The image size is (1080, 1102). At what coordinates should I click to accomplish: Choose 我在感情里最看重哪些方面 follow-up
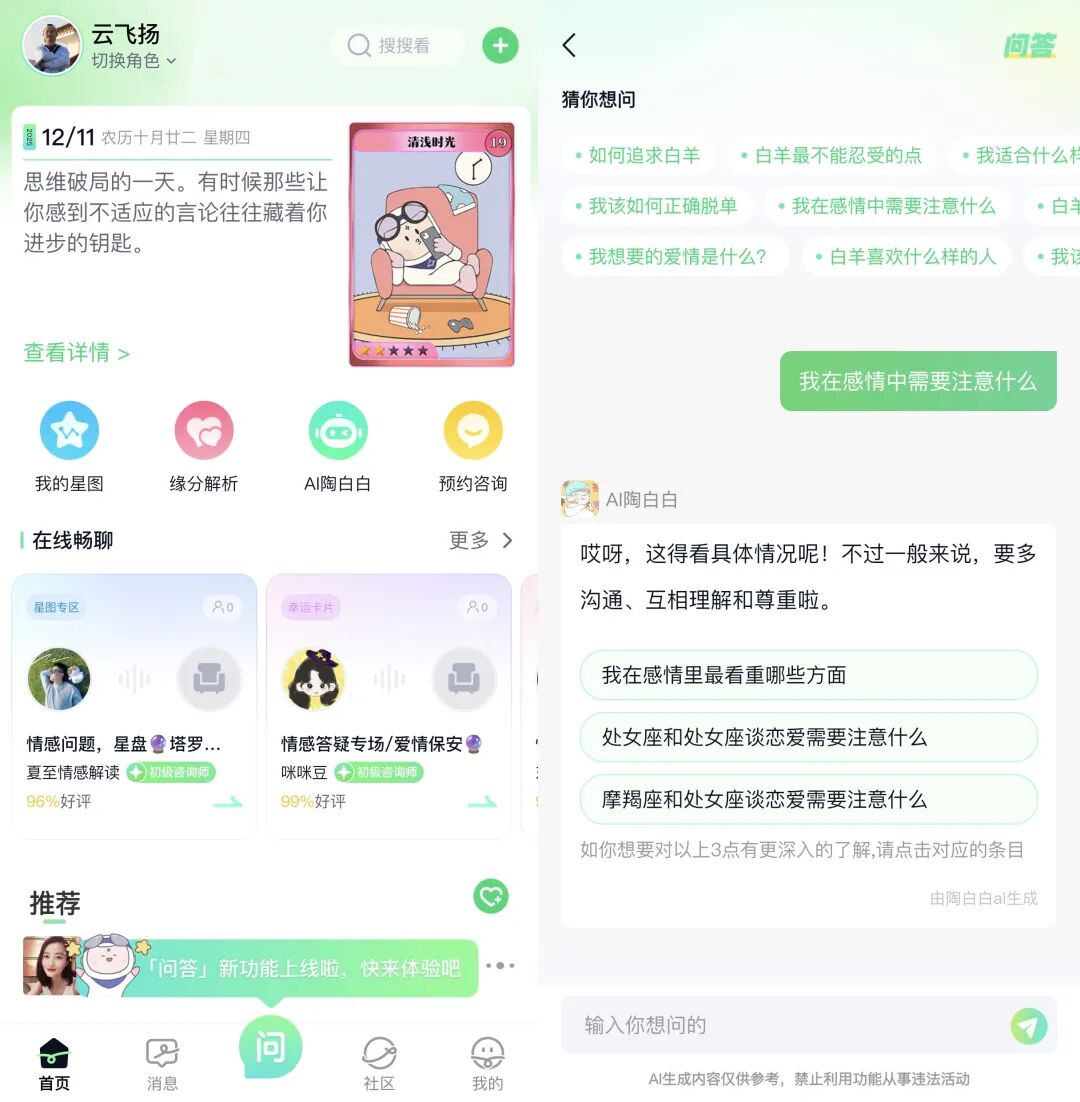pyautogui.click(x=808, y=675)
